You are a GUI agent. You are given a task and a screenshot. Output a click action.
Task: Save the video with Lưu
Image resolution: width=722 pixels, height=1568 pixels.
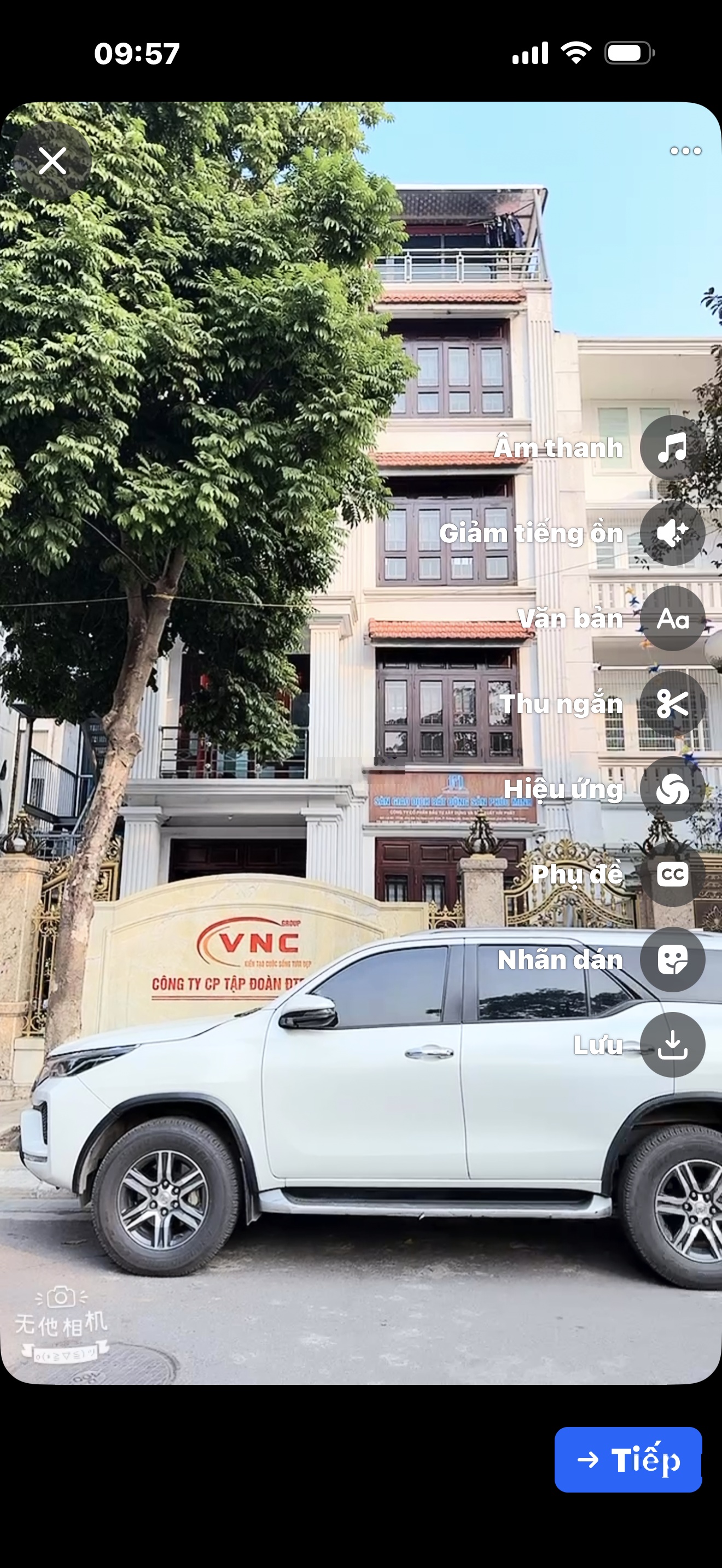point(672,1045)
